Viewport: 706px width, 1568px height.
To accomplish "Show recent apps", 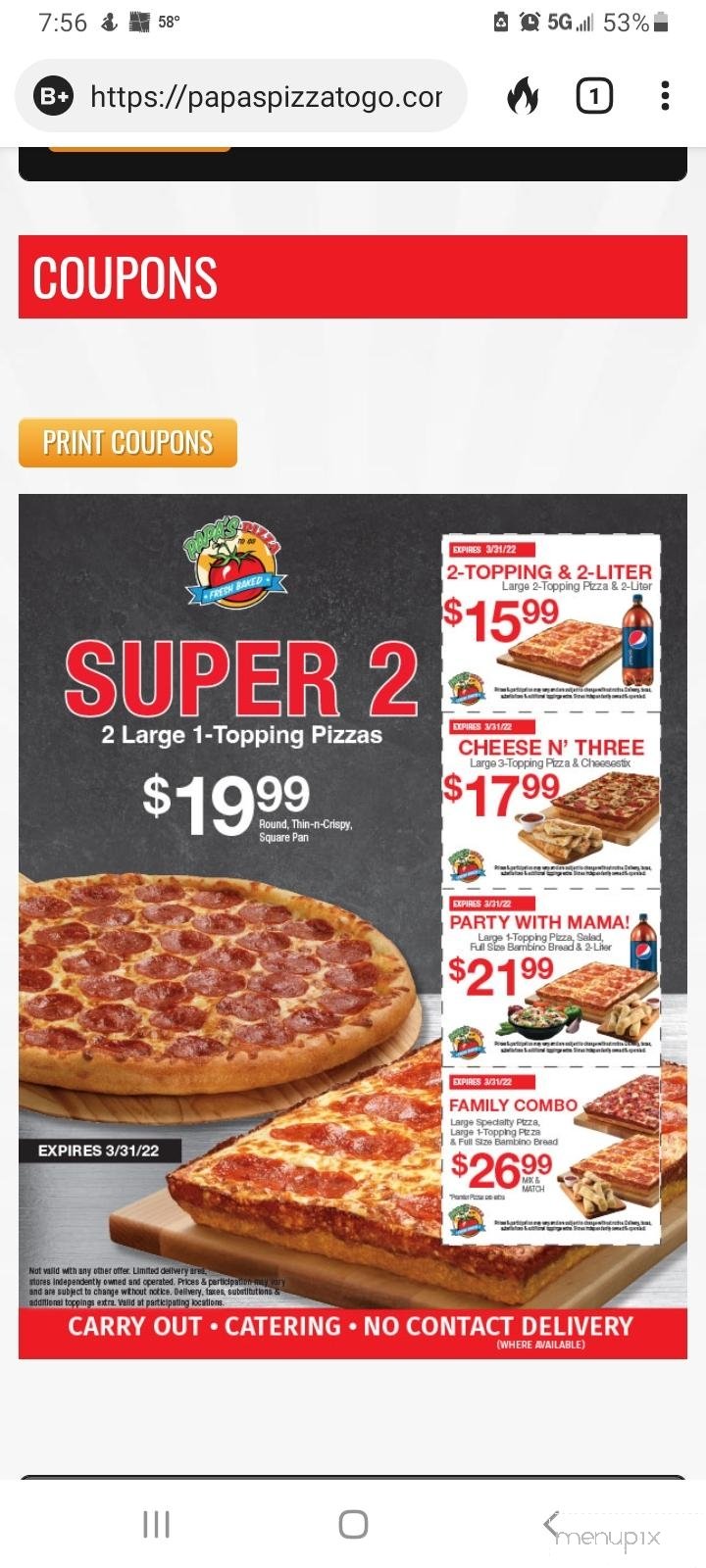I will click(x=156, y=1524).
